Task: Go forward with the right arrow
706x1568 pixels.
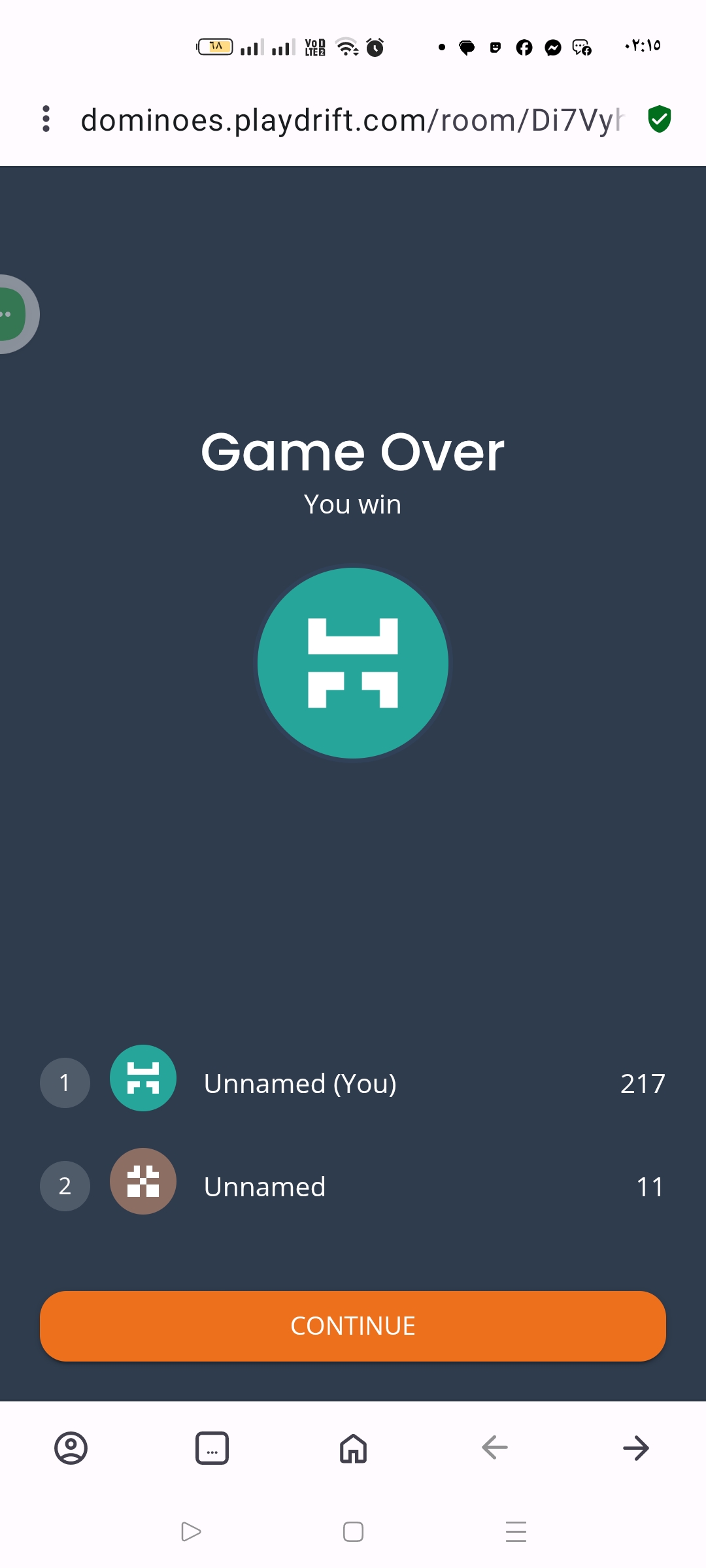Action: point(635,1448)
